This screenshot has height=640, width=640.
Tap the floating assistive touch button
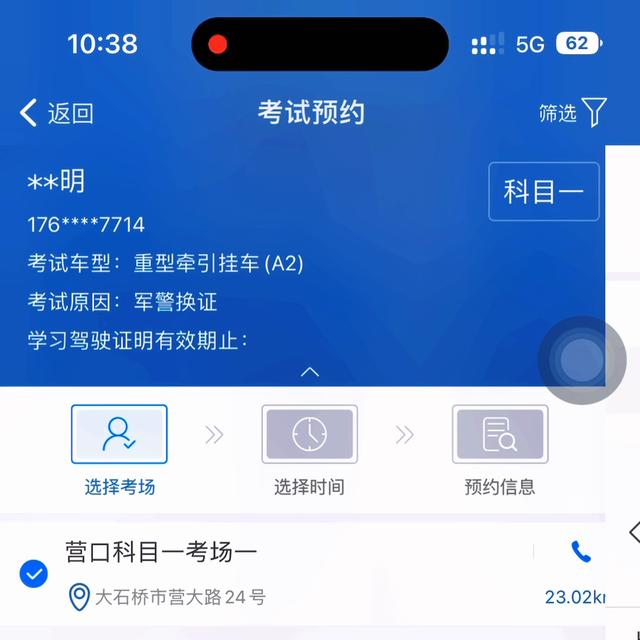582,360
